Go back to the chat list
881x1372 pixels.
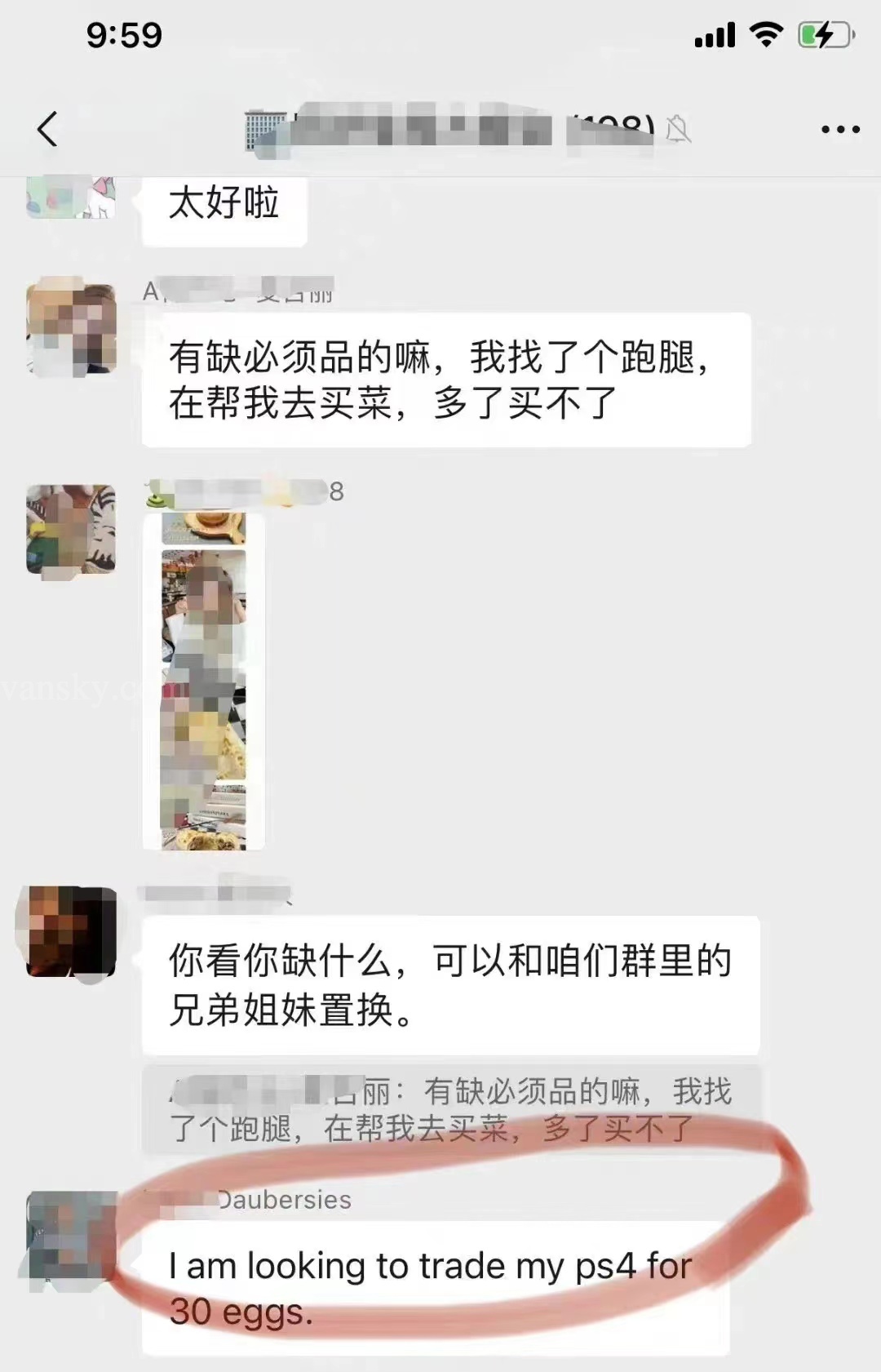[47, 129]
